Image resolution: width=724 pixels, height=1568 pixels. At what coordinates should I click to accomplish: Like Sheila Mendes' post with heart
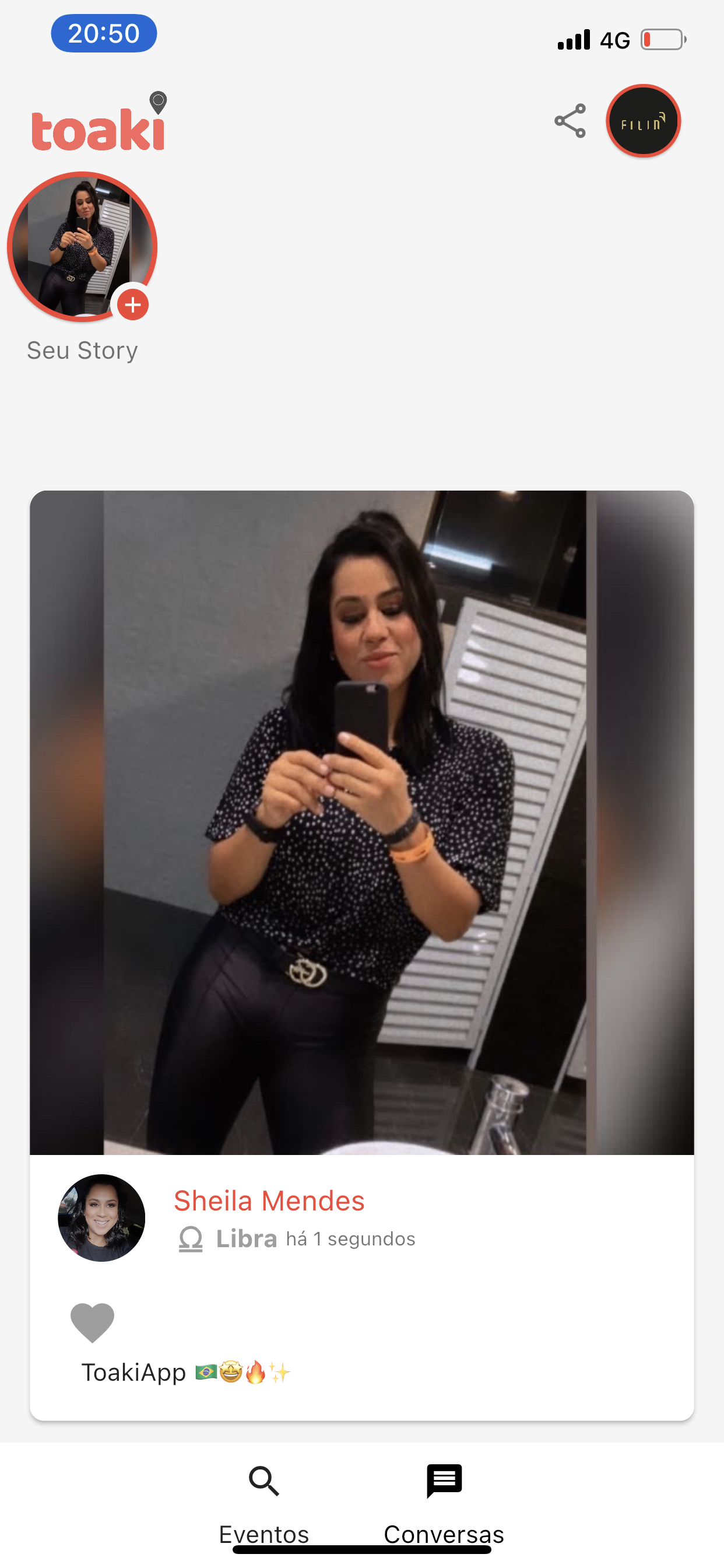[x=93, y=1322]
